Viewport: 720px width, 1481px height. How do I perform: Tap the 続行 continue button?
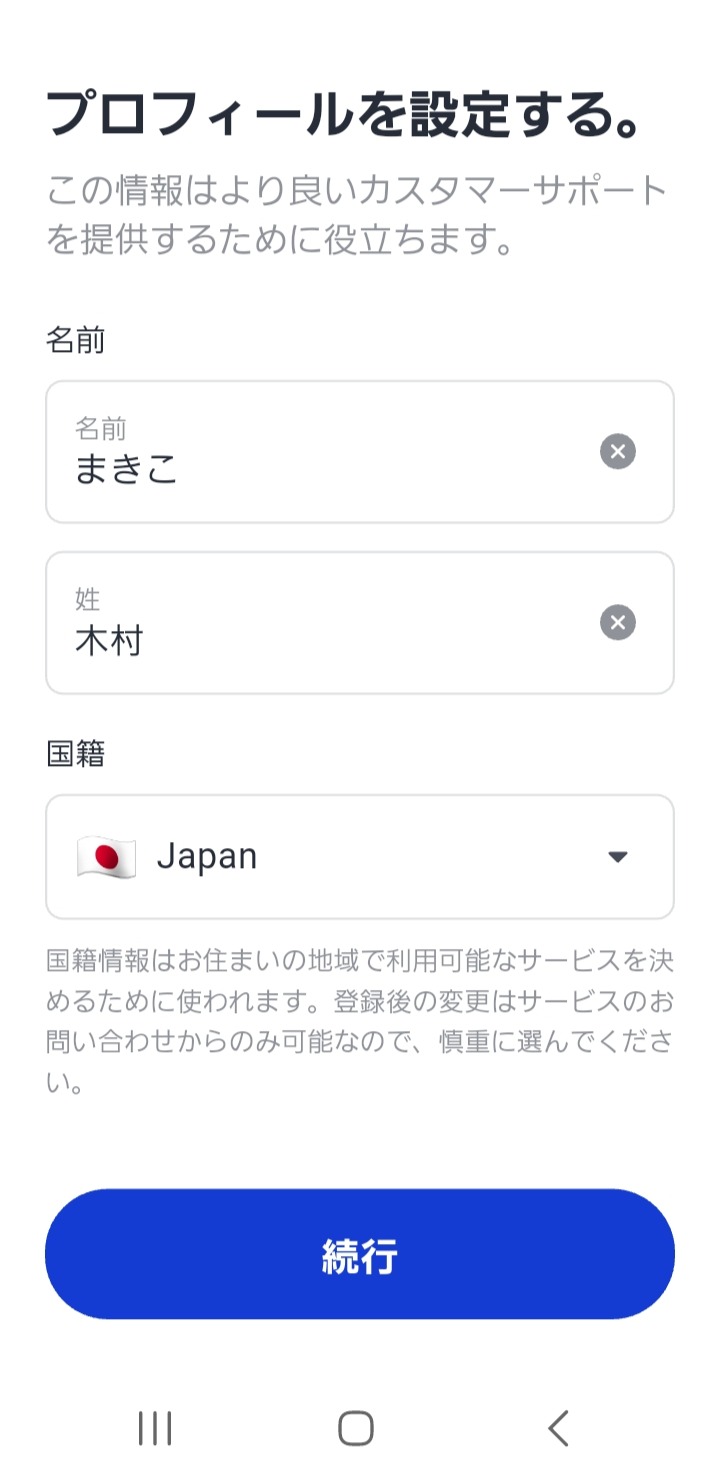pyautogui.click(x=360, y=1254)
